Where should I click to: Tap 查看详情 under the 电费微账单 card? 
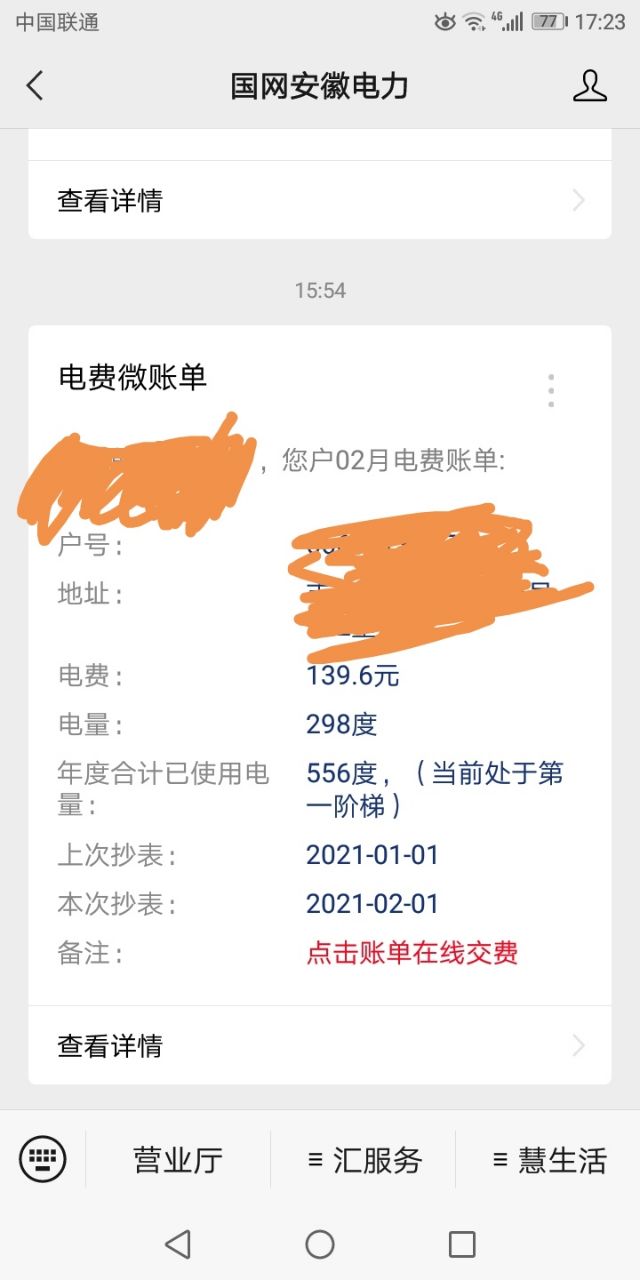[x=319, y=1046]
